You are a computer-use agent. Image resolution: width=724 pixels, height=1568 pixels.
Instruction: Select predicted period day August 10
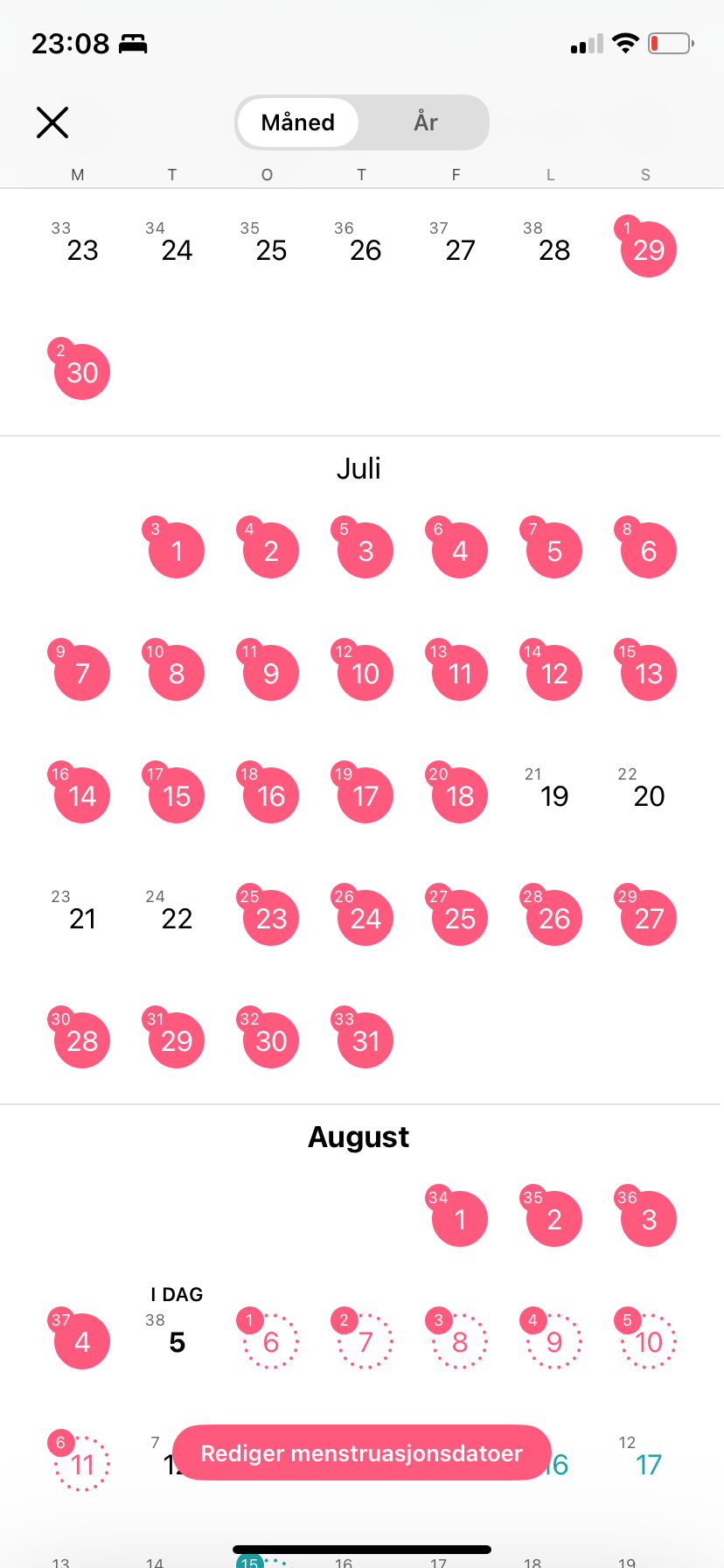coord(649,1341)
